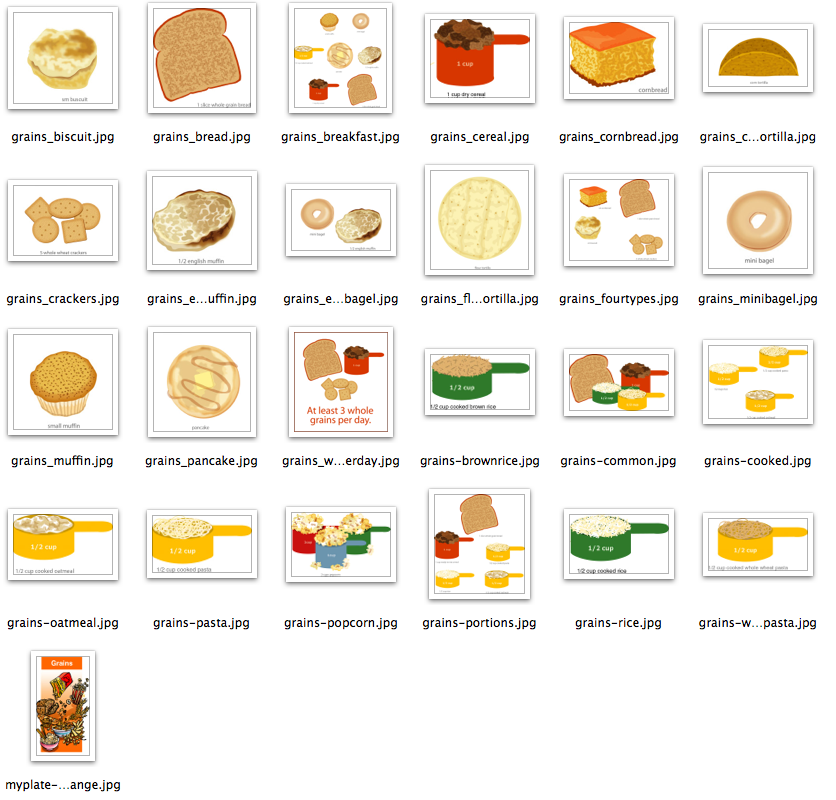Open the grains_biscuit.jpg file

coord(62,58)
